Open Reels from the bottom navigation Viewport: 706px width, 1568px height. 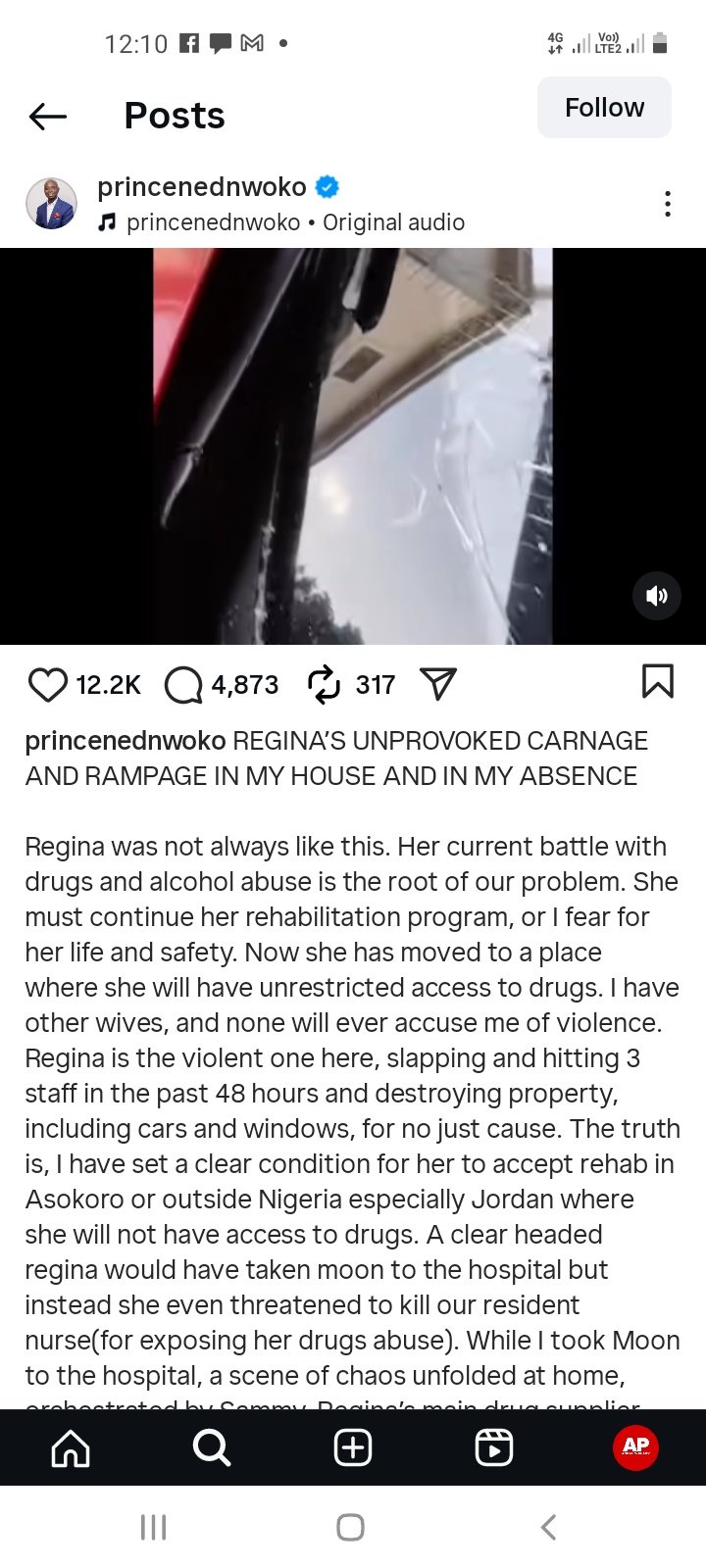pyautogui.click(x=494, y=1447)
